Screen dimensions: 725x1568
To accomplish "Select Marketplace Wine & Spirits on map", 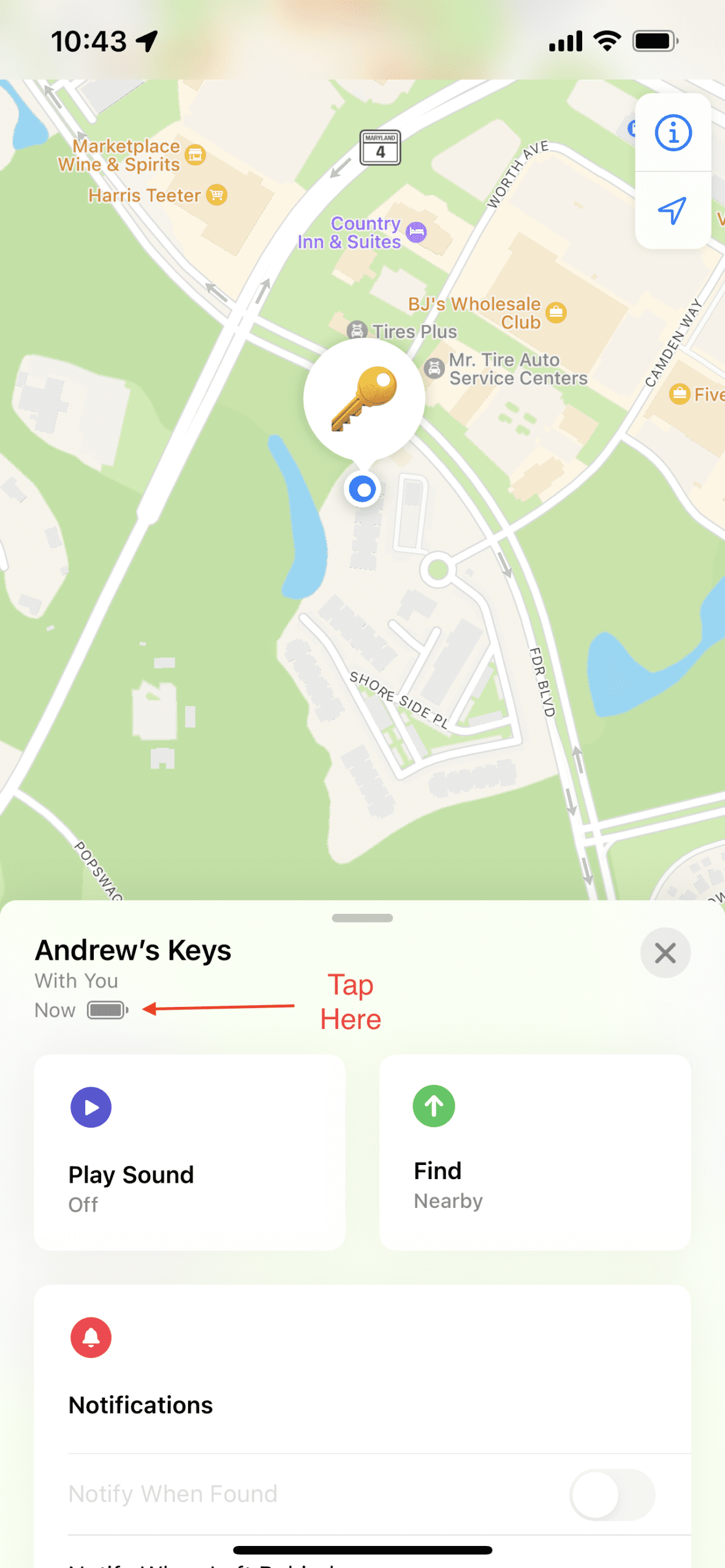I will tap(131, 156).
